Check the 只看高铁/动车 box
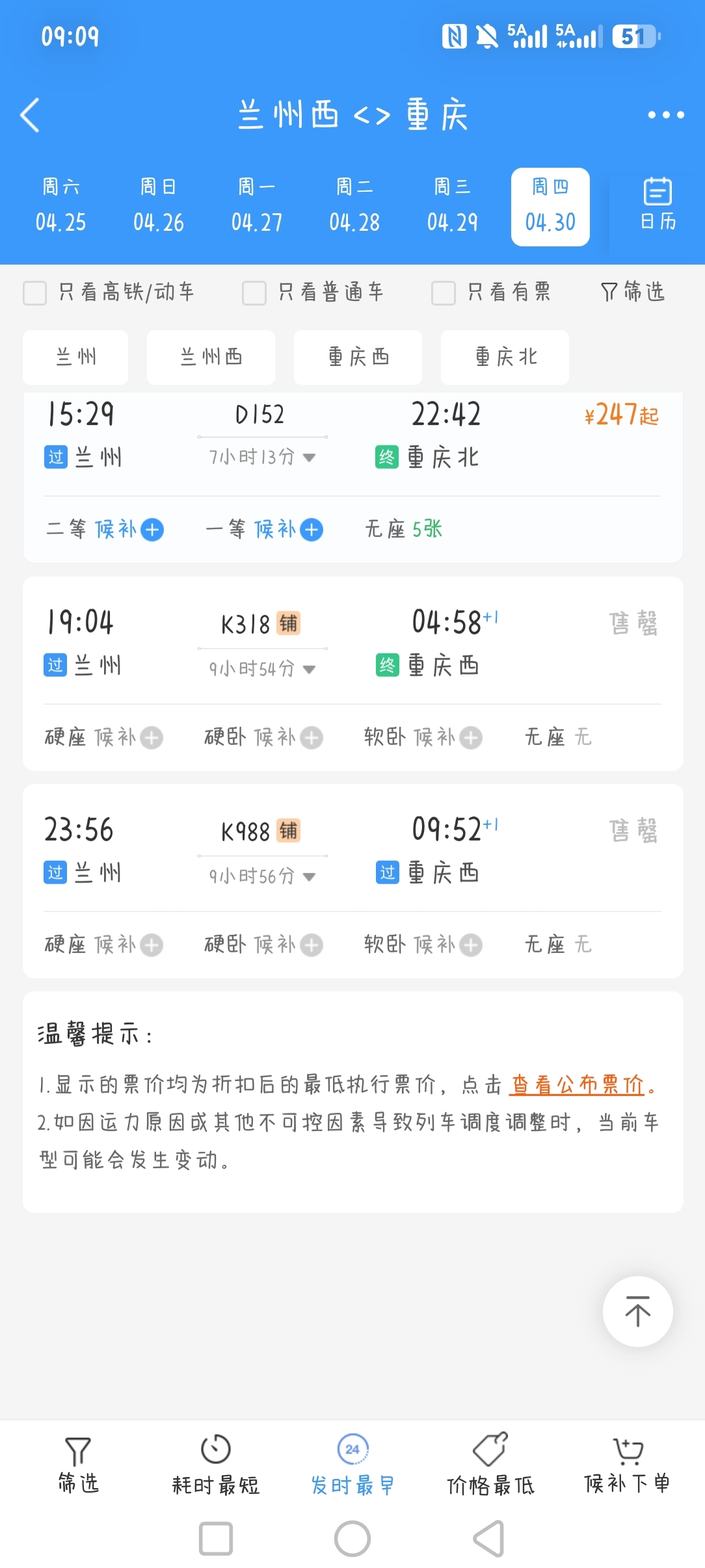Image resolution: width=705 pixels, height=1568 pixels. (x=35, y=293)
